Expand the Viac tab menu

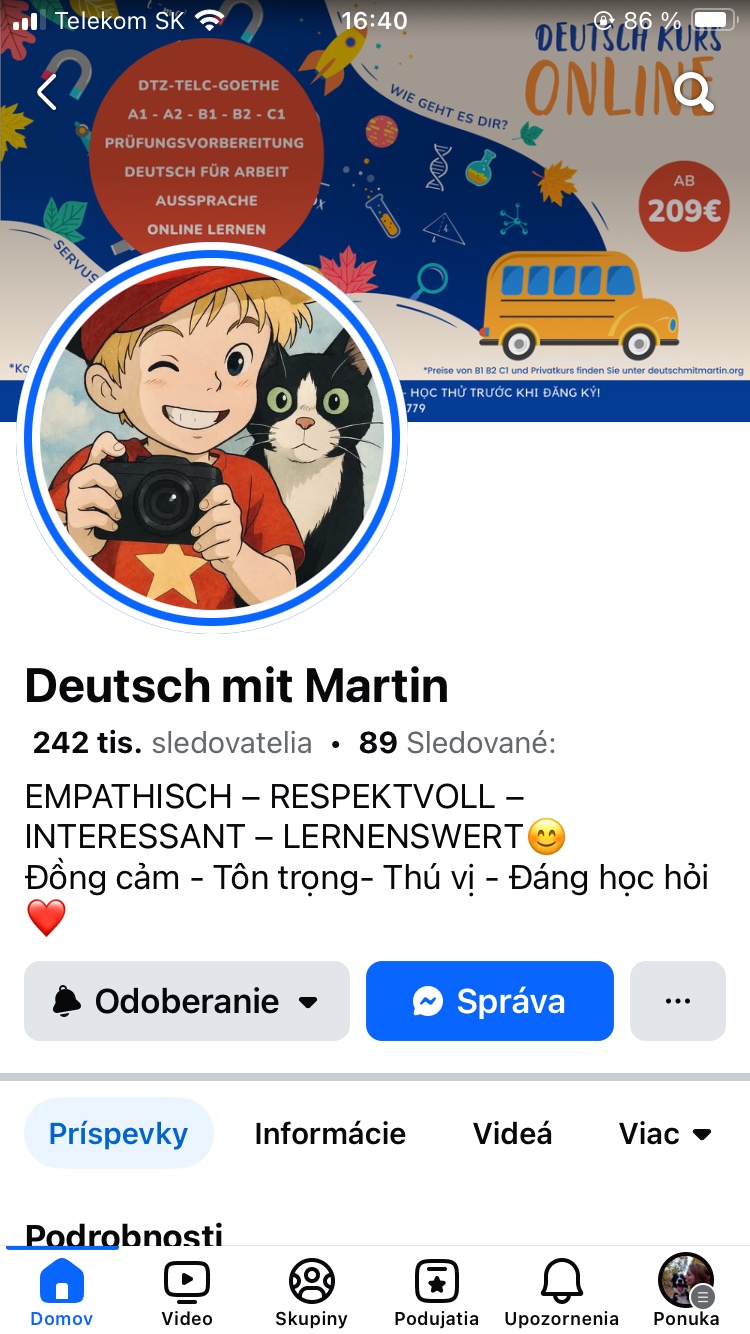click(x=664, y=1133)
